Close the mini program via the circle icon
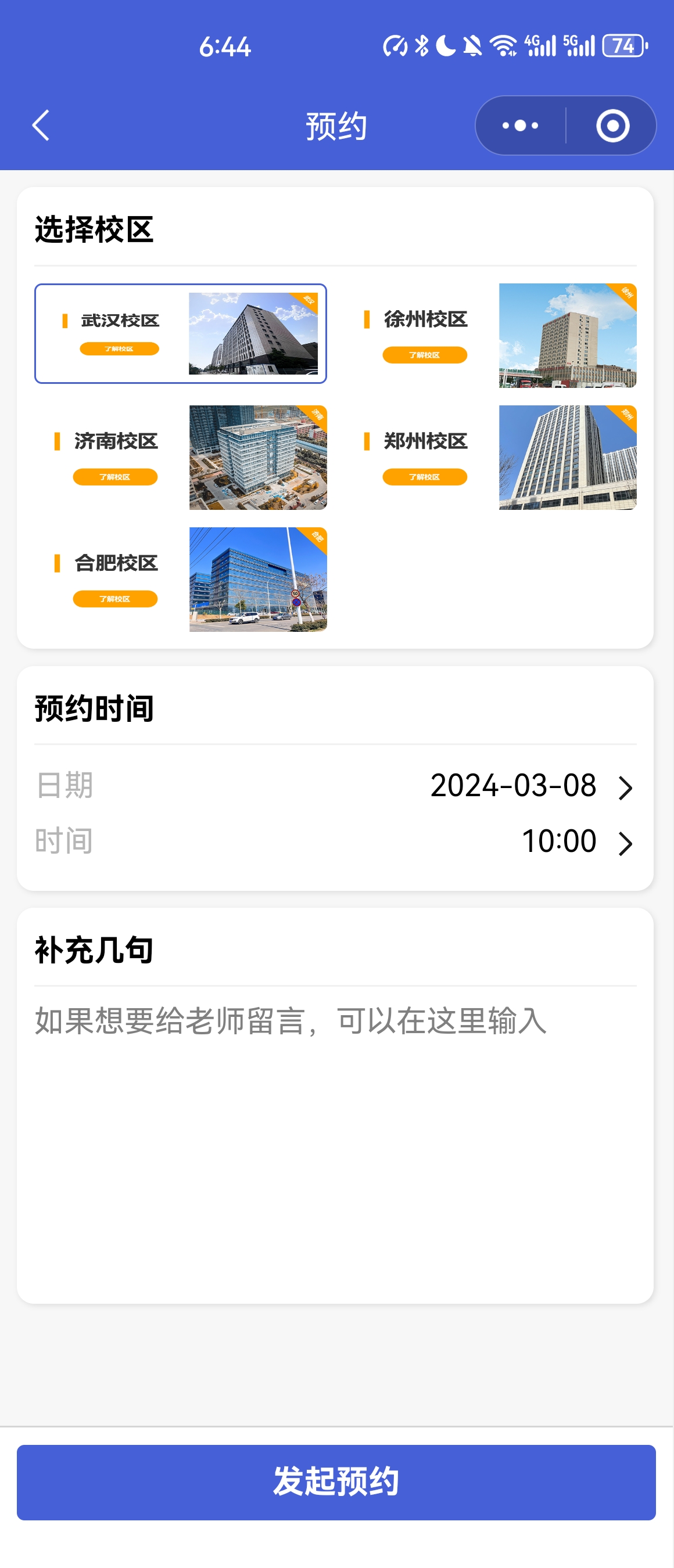The image size is (674, 1568). coord(612,126)
